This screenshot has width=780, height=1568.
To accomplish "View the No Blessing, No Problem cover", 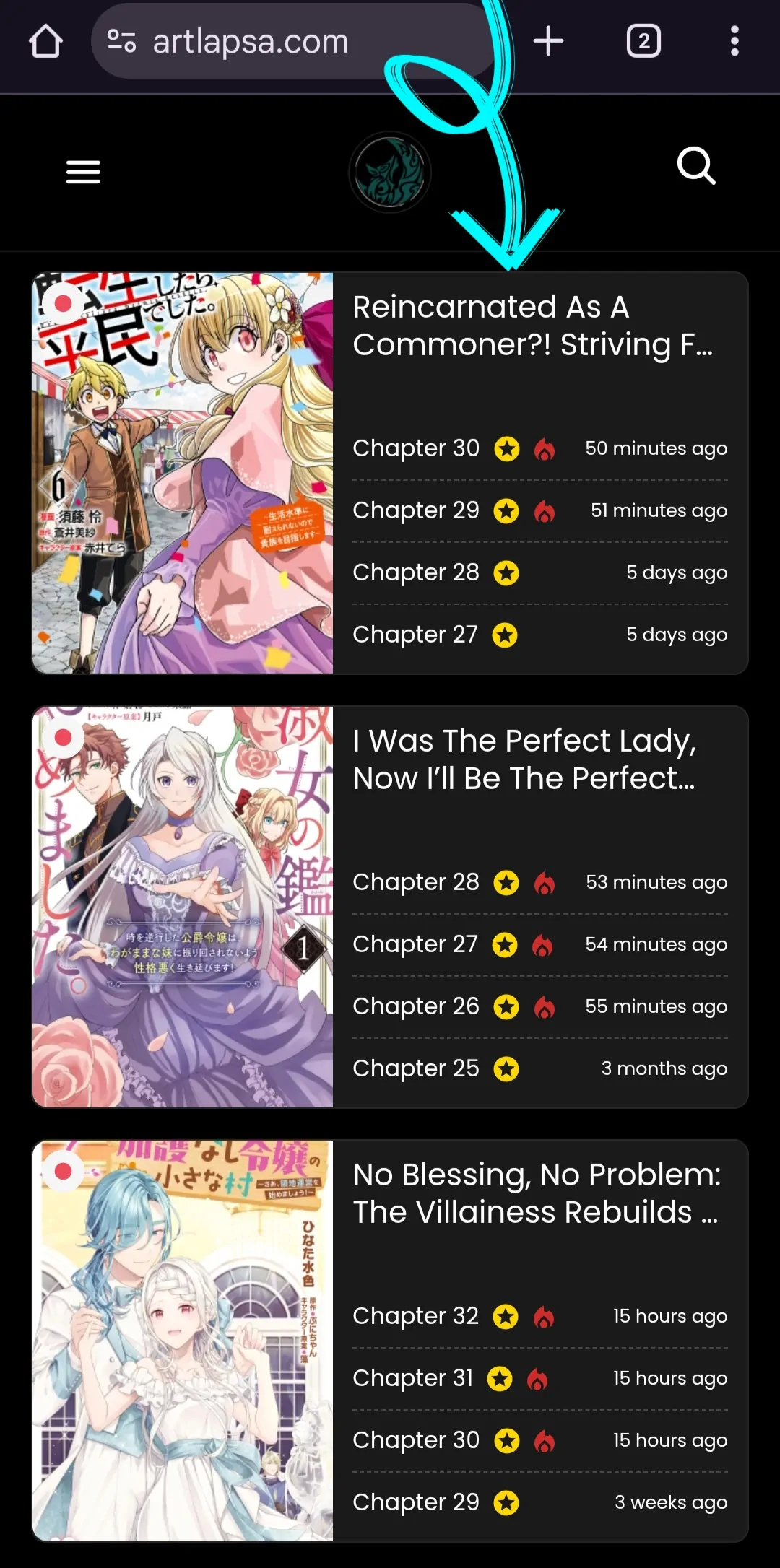I will point(183,1341).
